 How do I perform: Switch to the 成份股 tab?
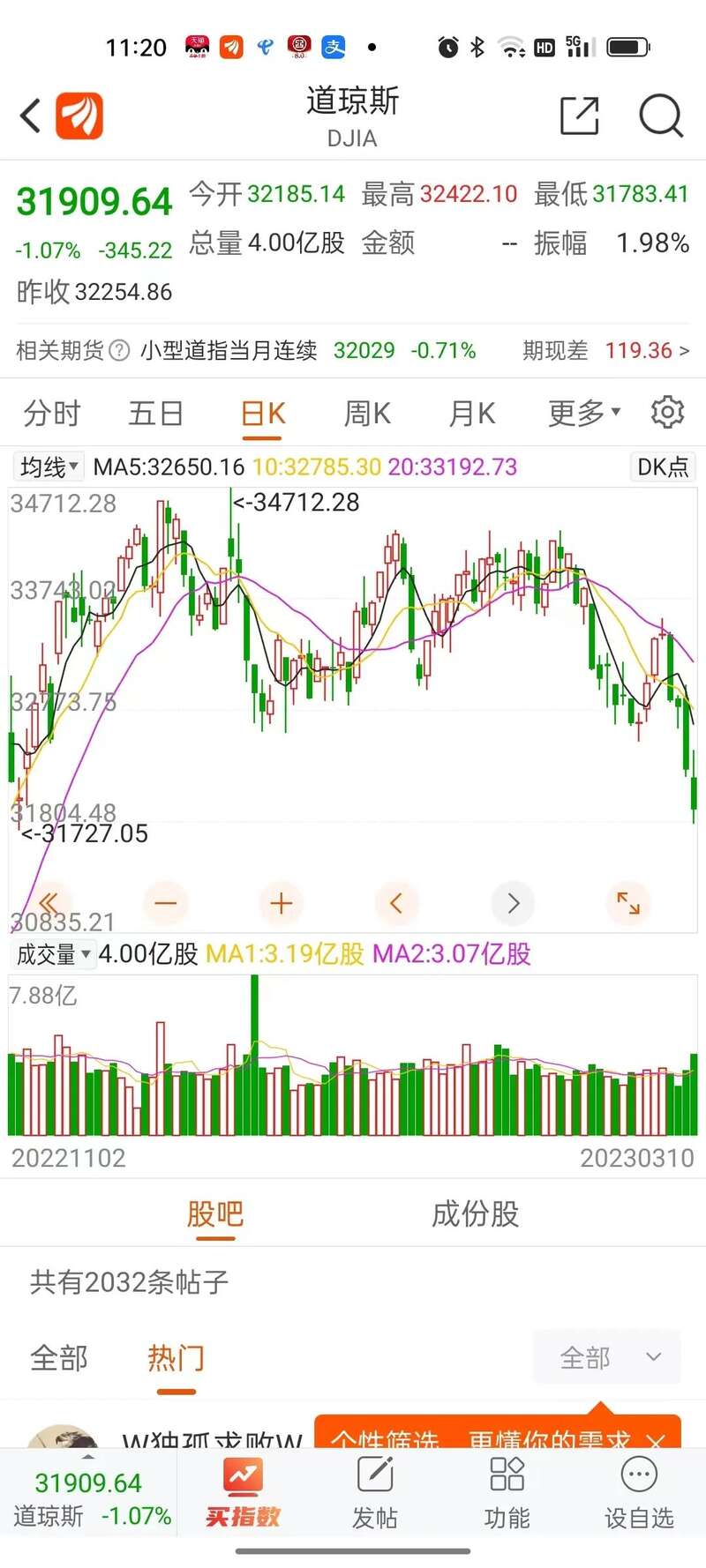pos(475,1214)
